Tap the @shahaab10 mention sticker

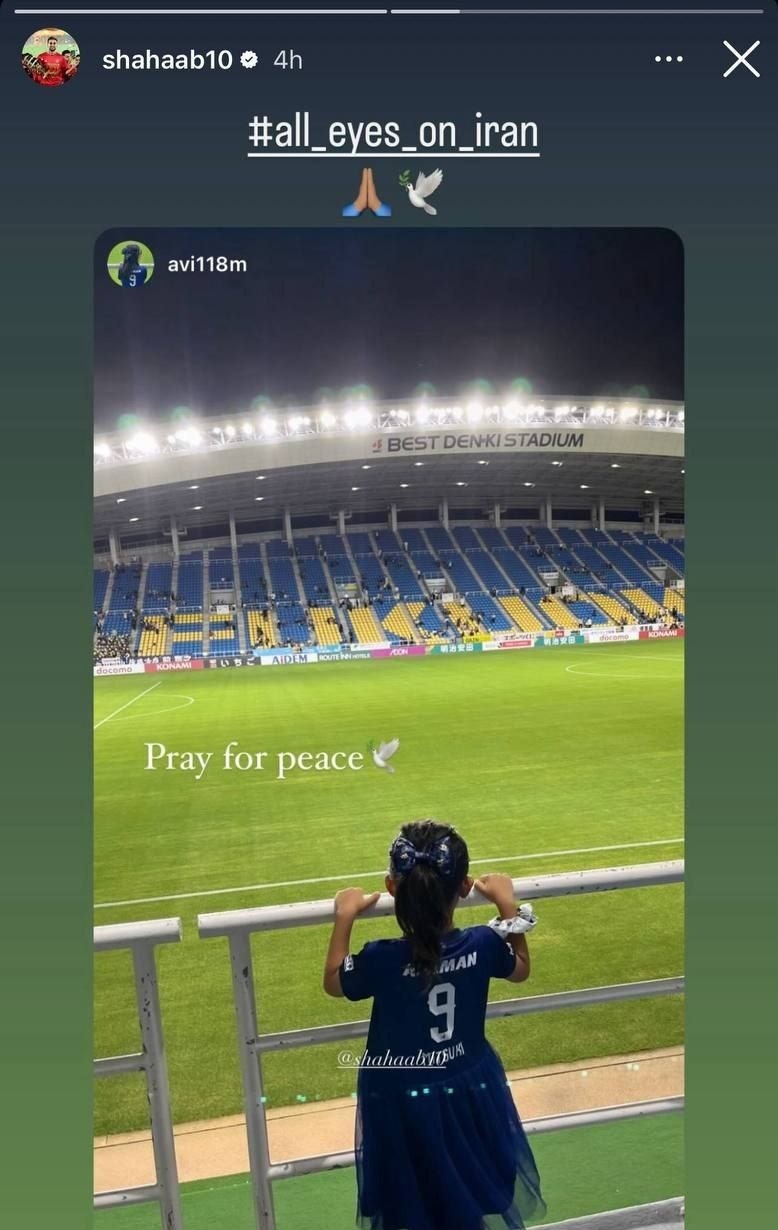pyautogui.click(x=392, y=1058)
